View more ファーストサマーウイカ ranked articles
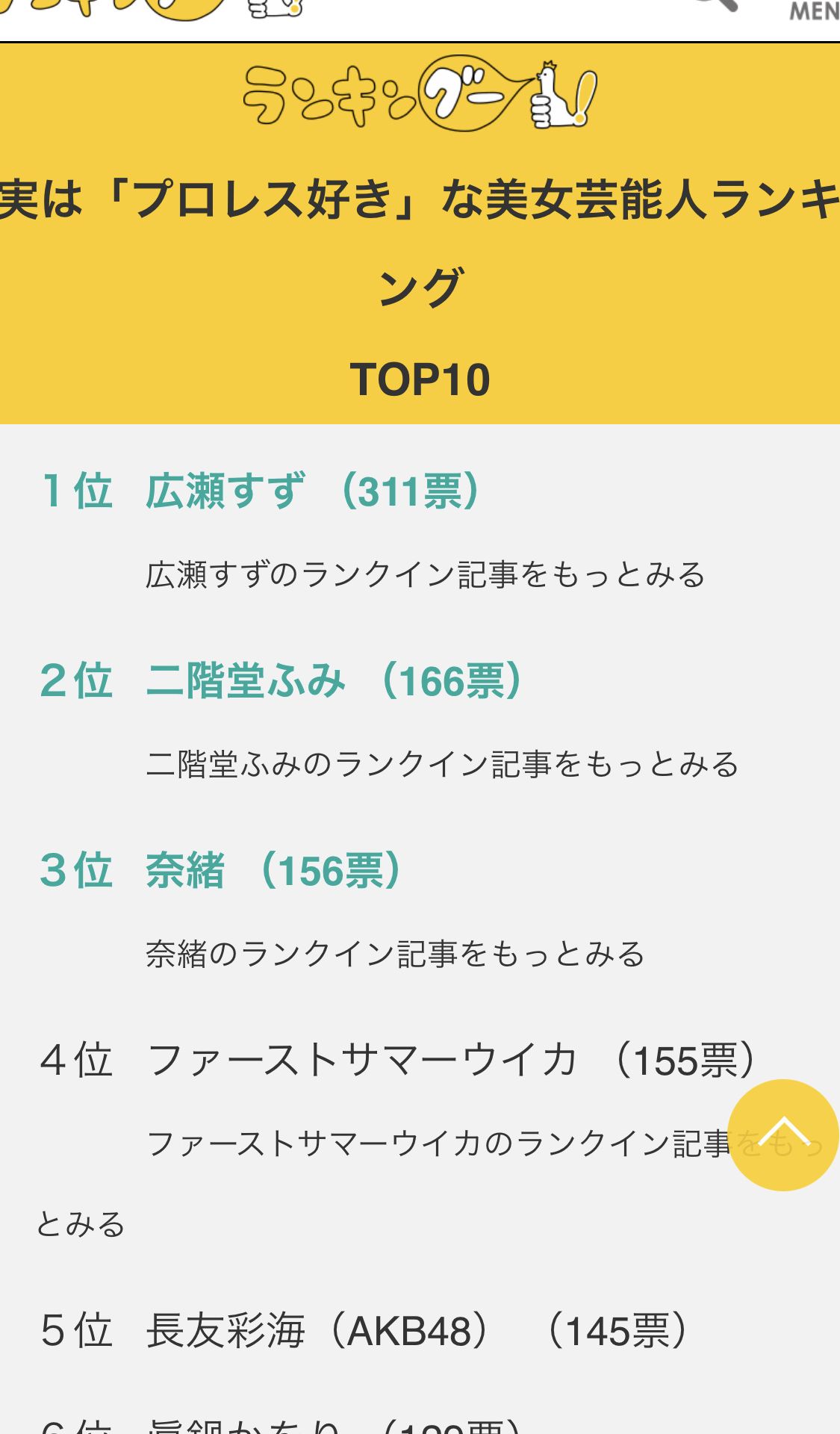The height and width of the screenshot is (1434, 840). [439, 1144]
